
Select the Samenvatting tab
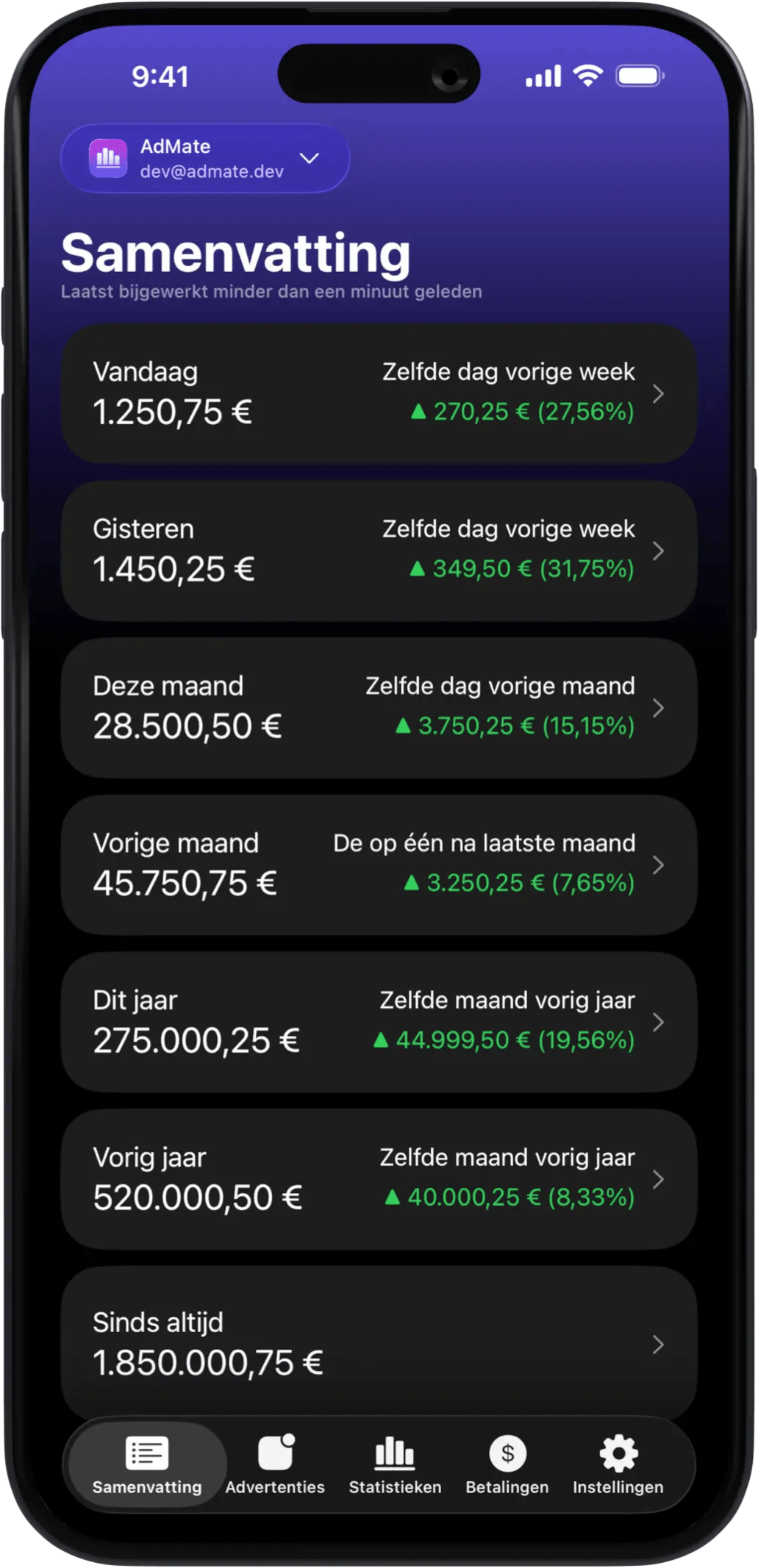pyautogui.click(x=147, y=1464)
